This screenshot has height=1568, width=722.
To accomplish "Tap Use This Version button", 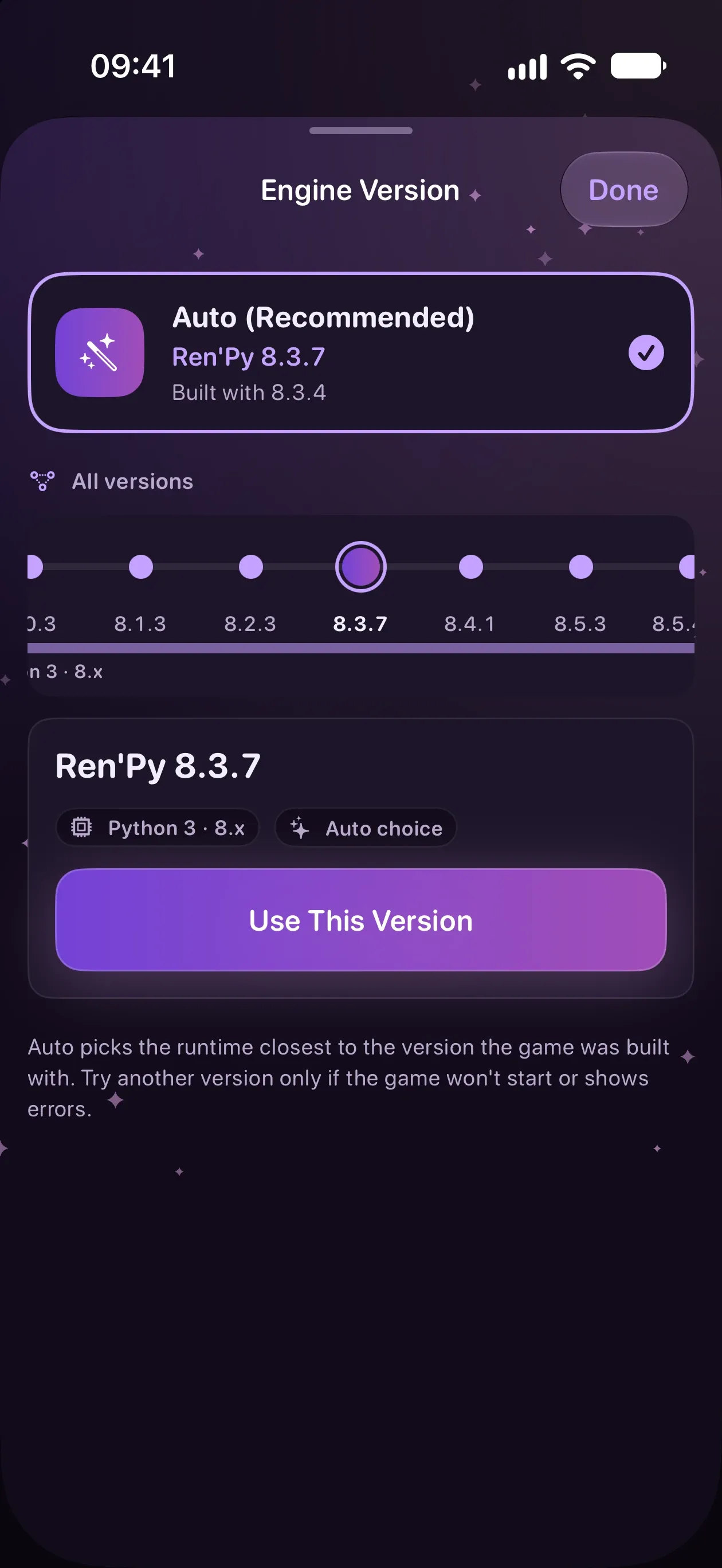I will click(360, 920).
